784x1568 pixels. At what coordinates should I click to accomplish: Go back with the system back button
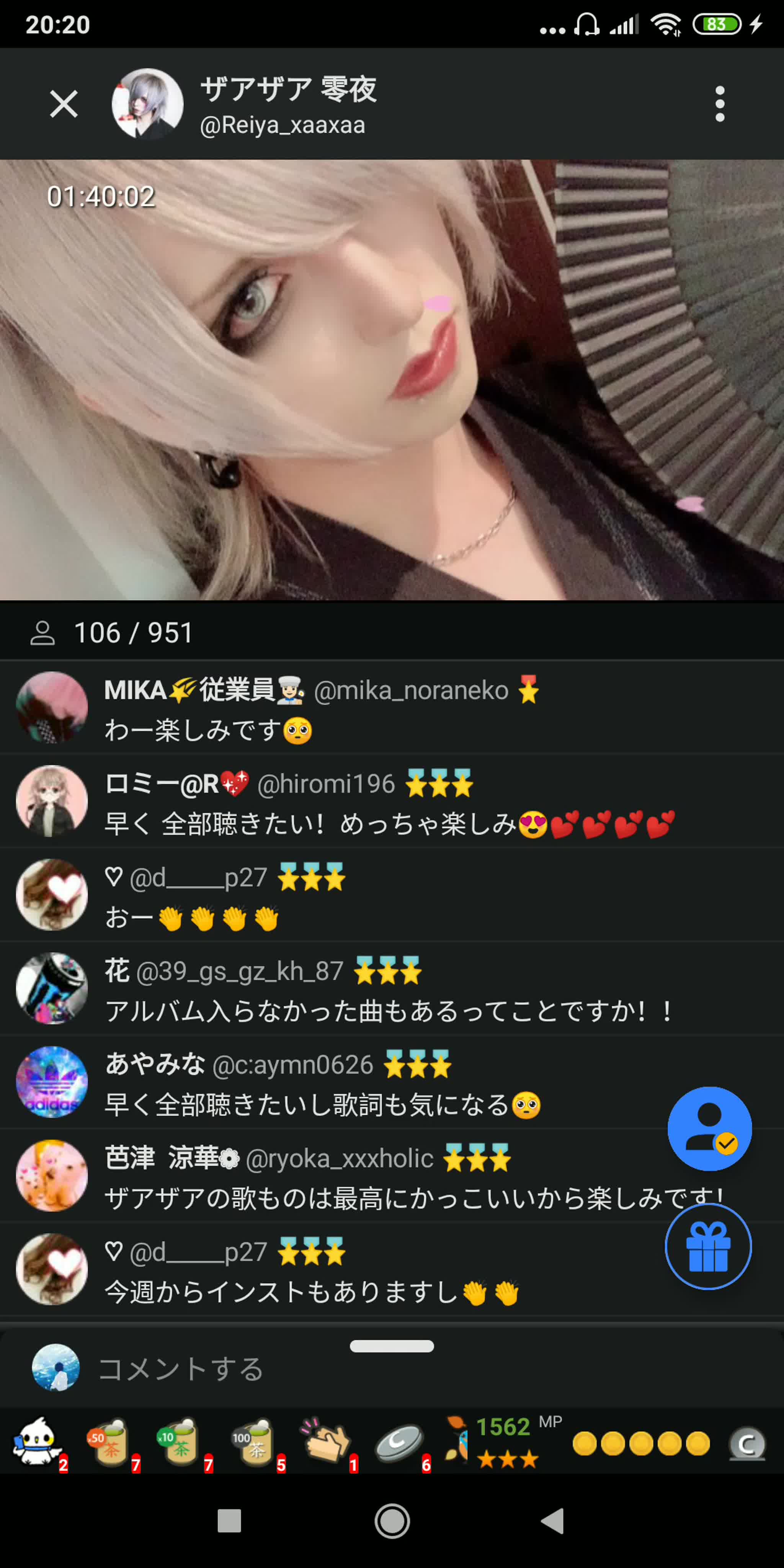point(553,1521)
